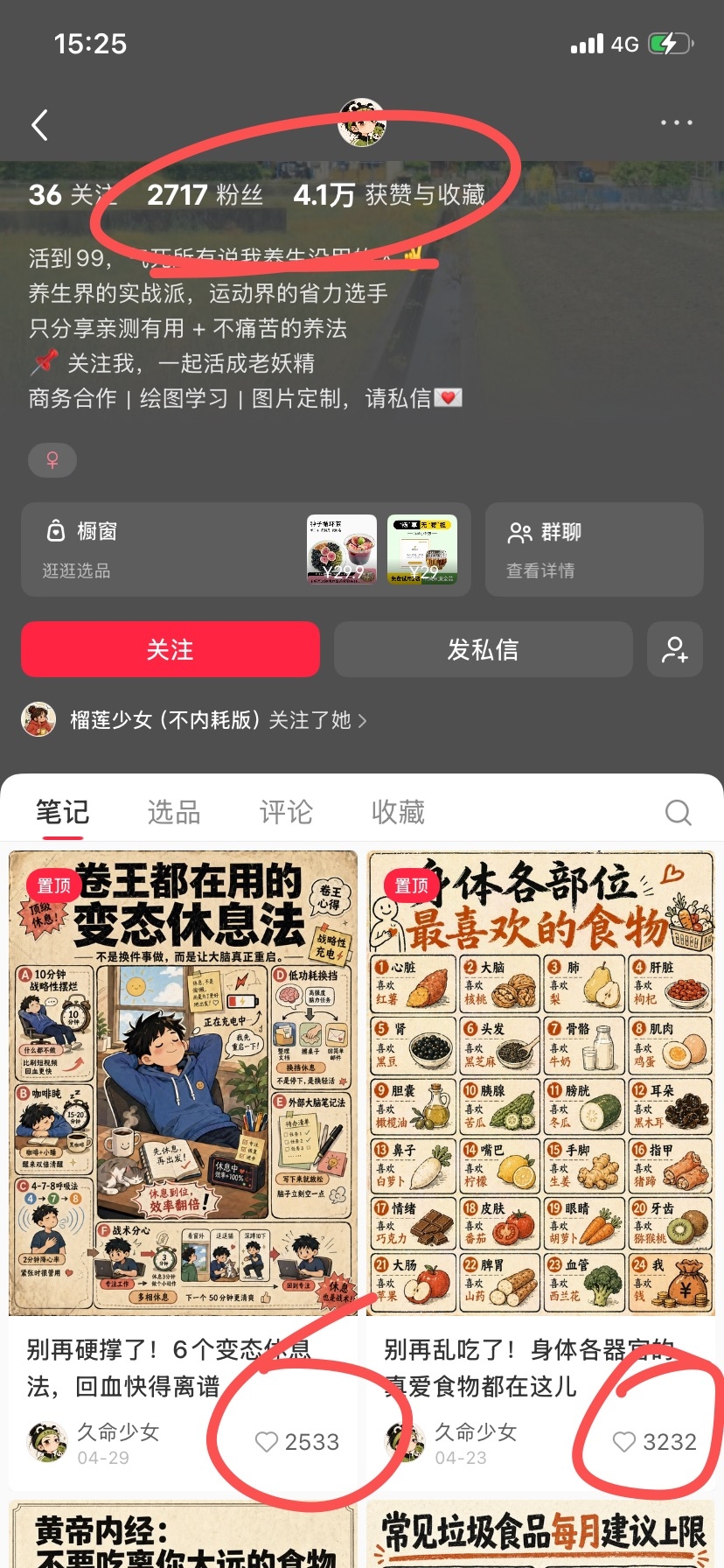Open the 橱窗 shop window card

click(246, 549)
